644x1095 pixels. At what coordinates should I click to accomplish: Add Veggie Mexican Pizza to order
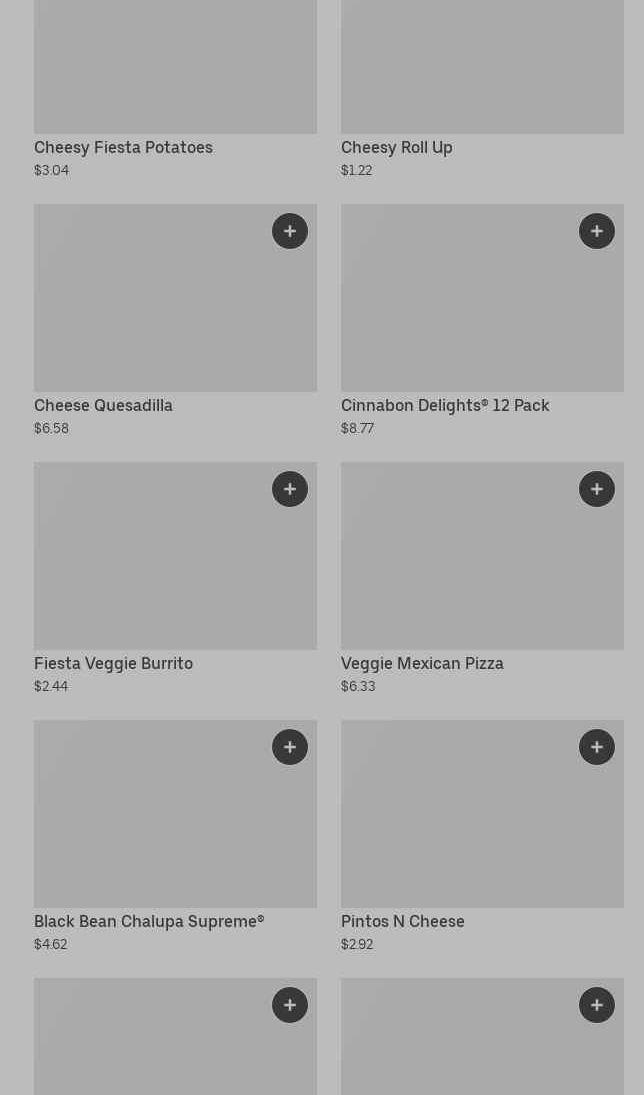point(597,489)
